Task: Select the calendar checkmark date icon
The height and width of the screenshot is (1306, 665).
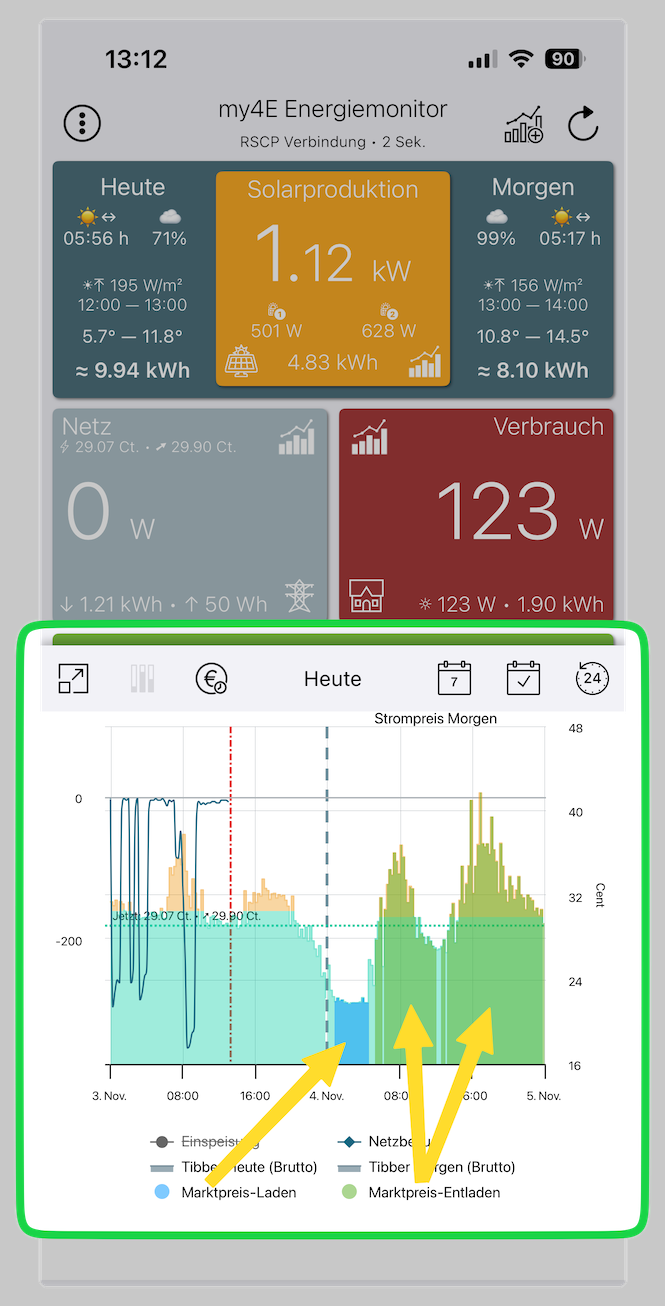Action: [523, 678]
